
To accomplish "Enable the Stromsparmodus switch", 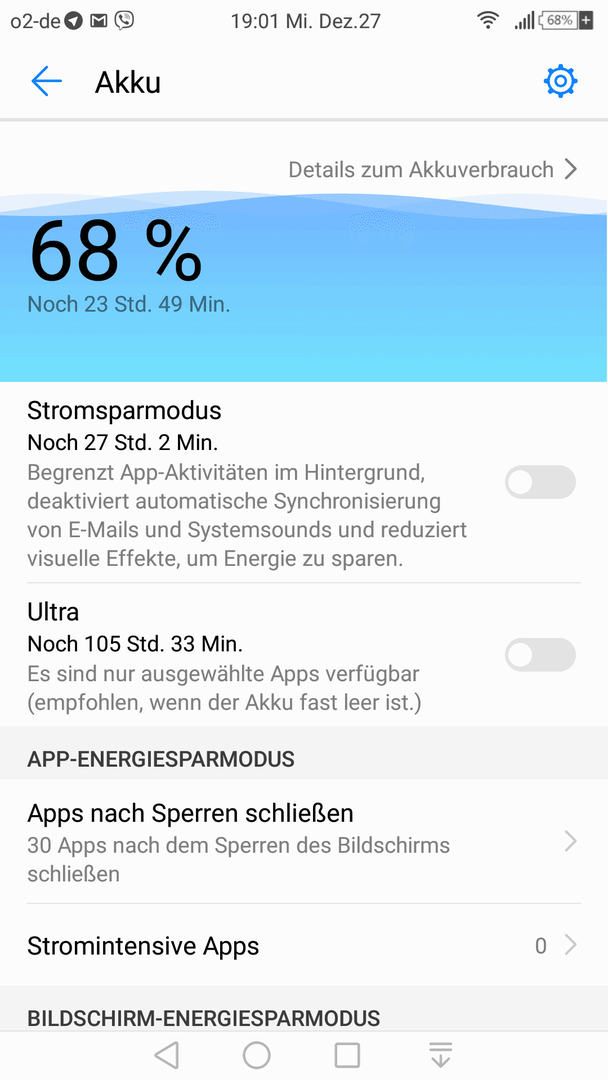I will coord(541,481).
